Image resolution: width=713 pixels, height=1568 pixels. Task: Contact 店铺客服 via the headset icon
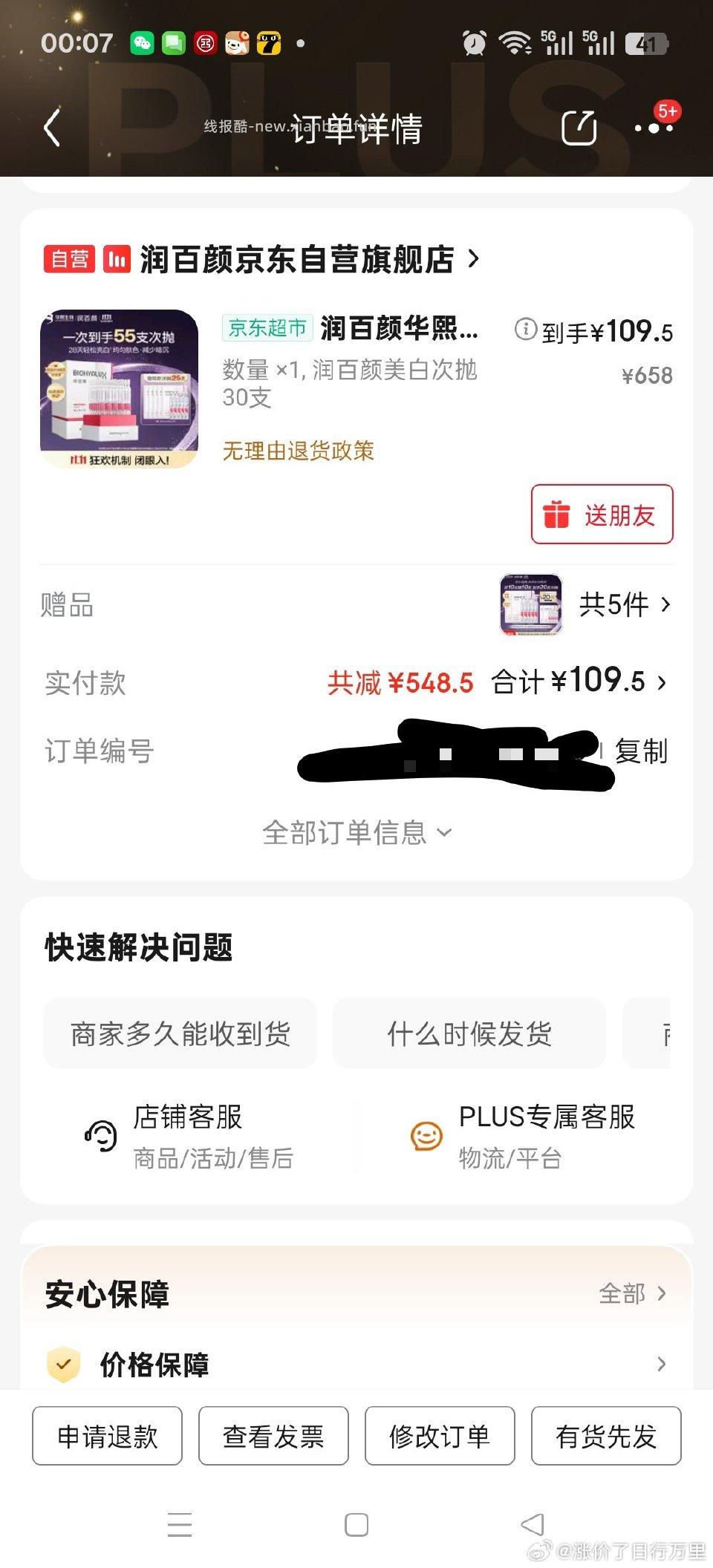[101, 1134]
